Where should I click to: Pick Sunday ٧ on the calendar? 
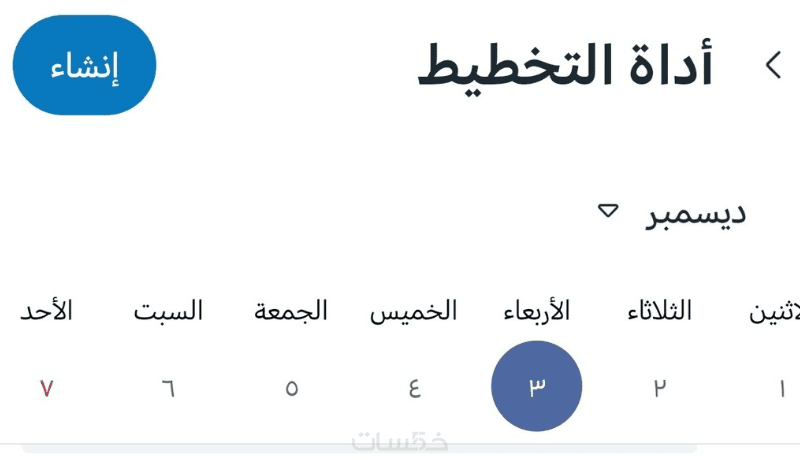pos(45,387)
